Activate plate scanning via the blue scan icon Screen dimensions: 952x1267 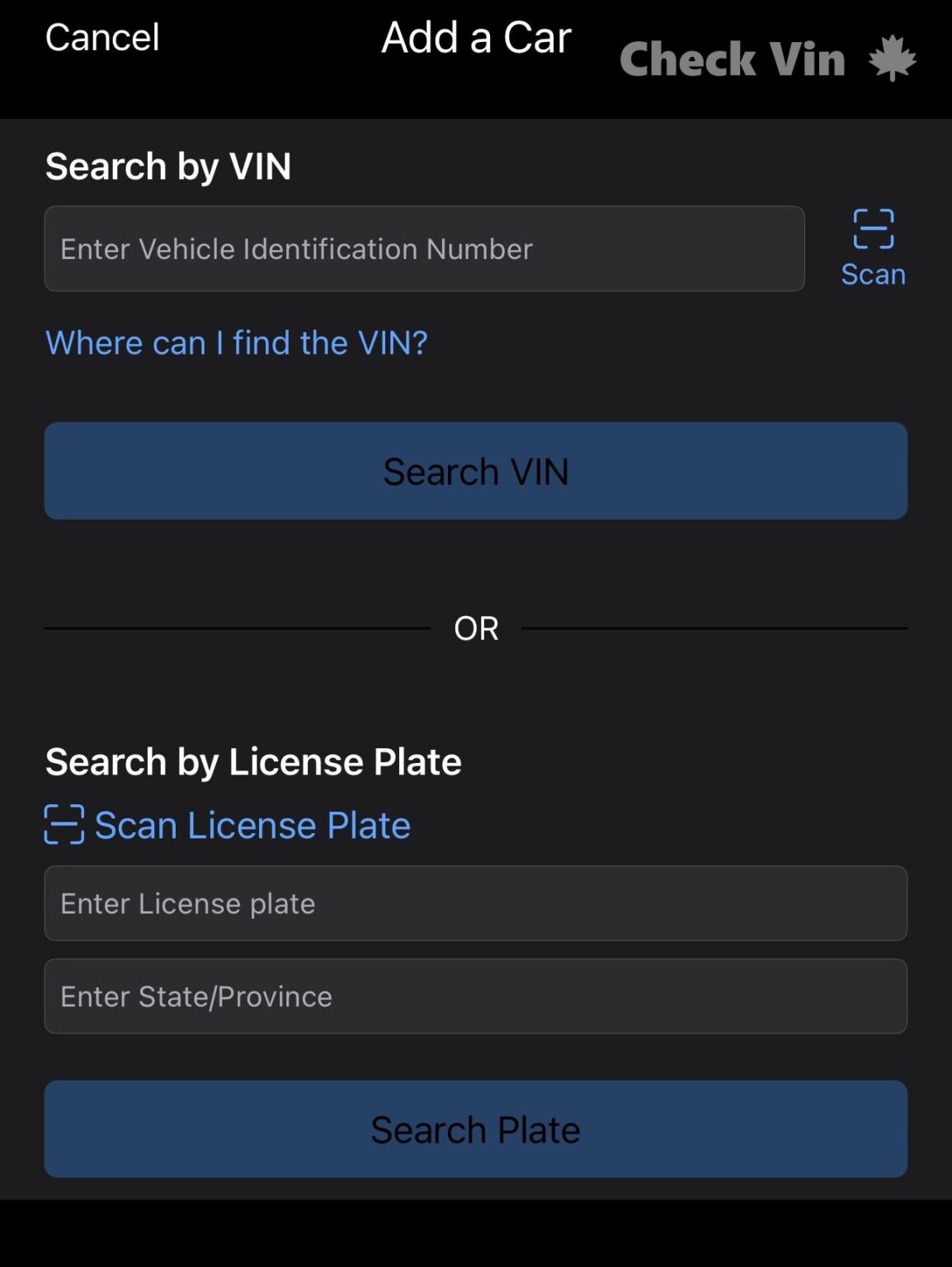pyautogui.click(x=63, y=824)
